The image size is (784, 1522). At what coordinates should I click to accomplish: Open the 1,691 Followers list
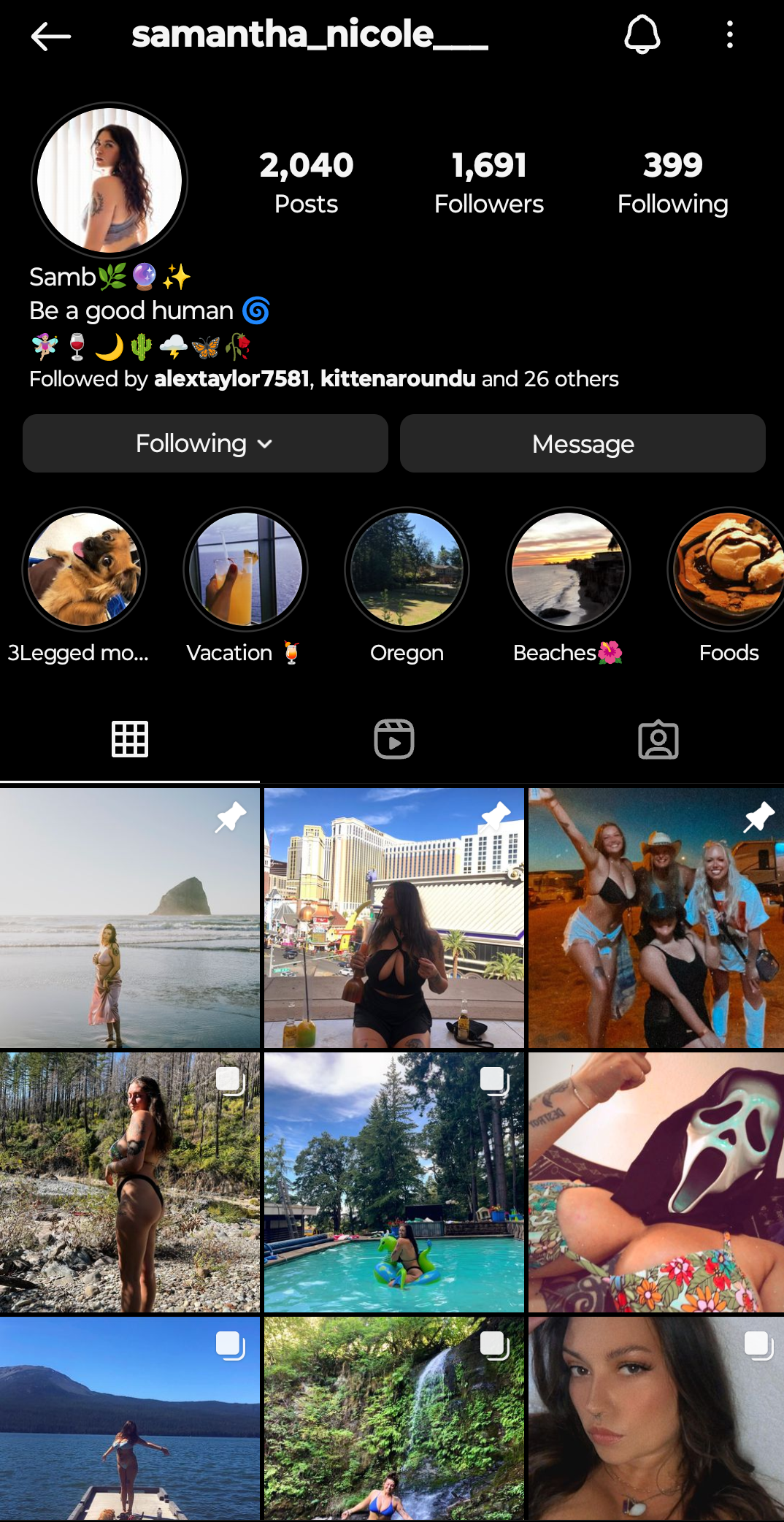coord(488,183)
